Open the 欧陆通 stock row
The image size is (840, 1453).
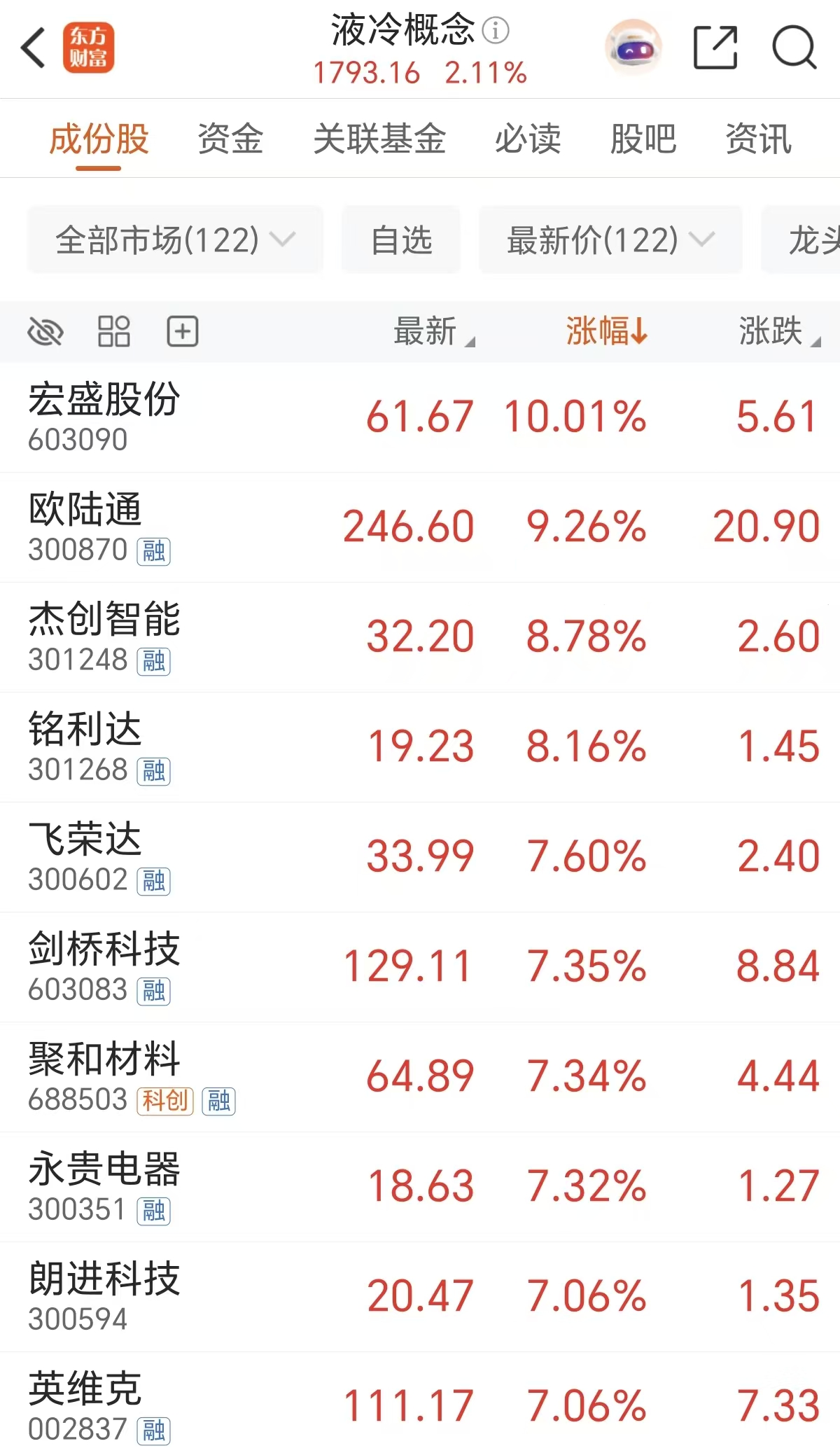85,527
